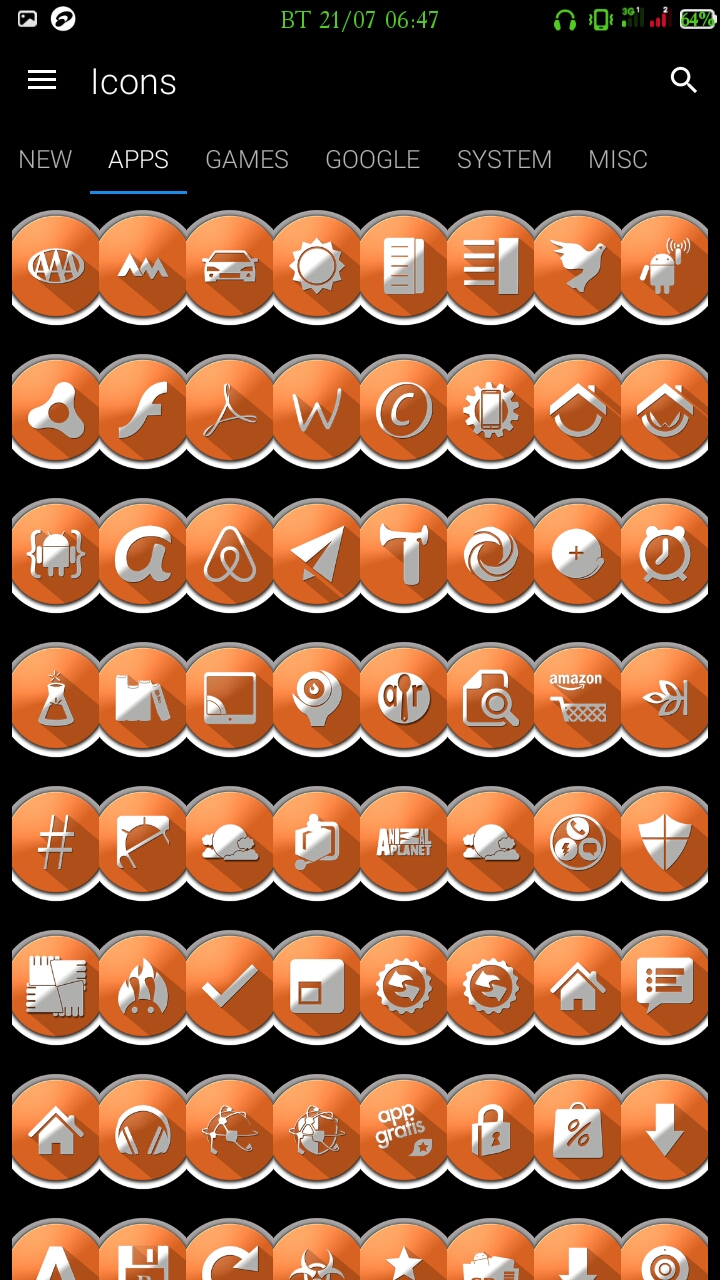Open the GOOGLE tab
This screenshot has height=1280, width=720.
tap(372, 159)
